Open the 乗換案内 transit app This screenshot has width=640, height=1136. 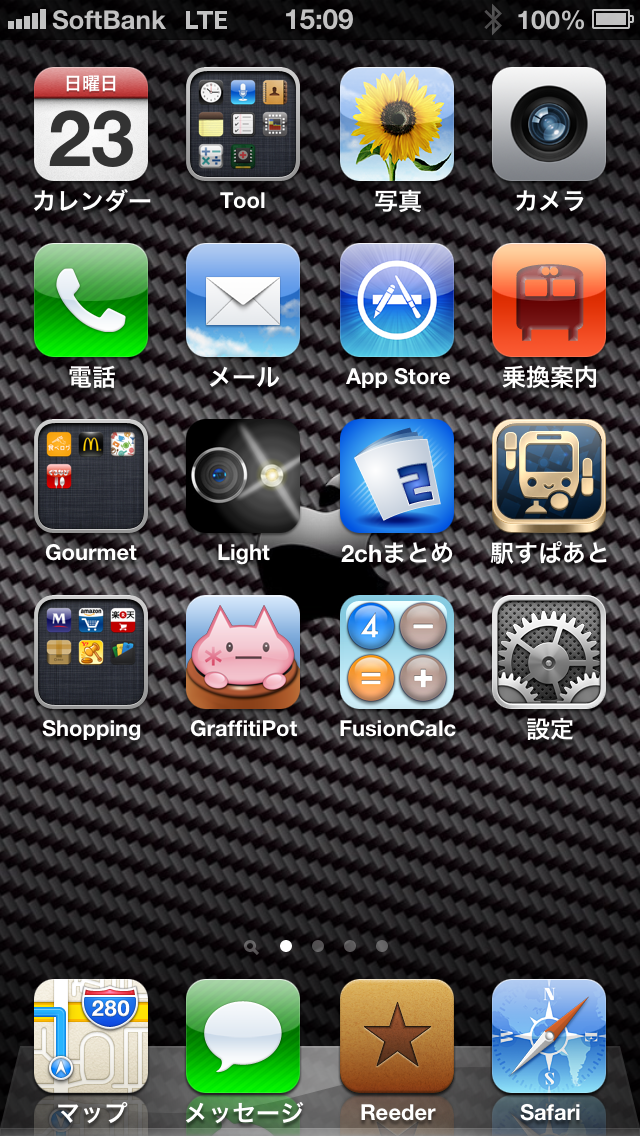point(549,300)
